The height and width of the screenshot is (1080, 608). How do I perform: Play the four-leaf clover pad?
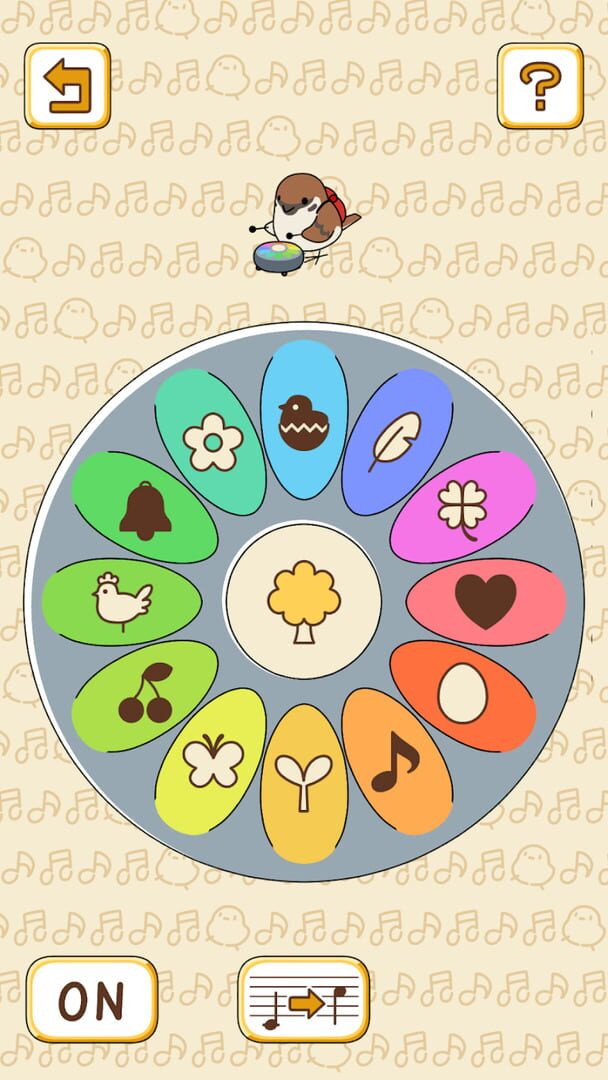(462, 507)
